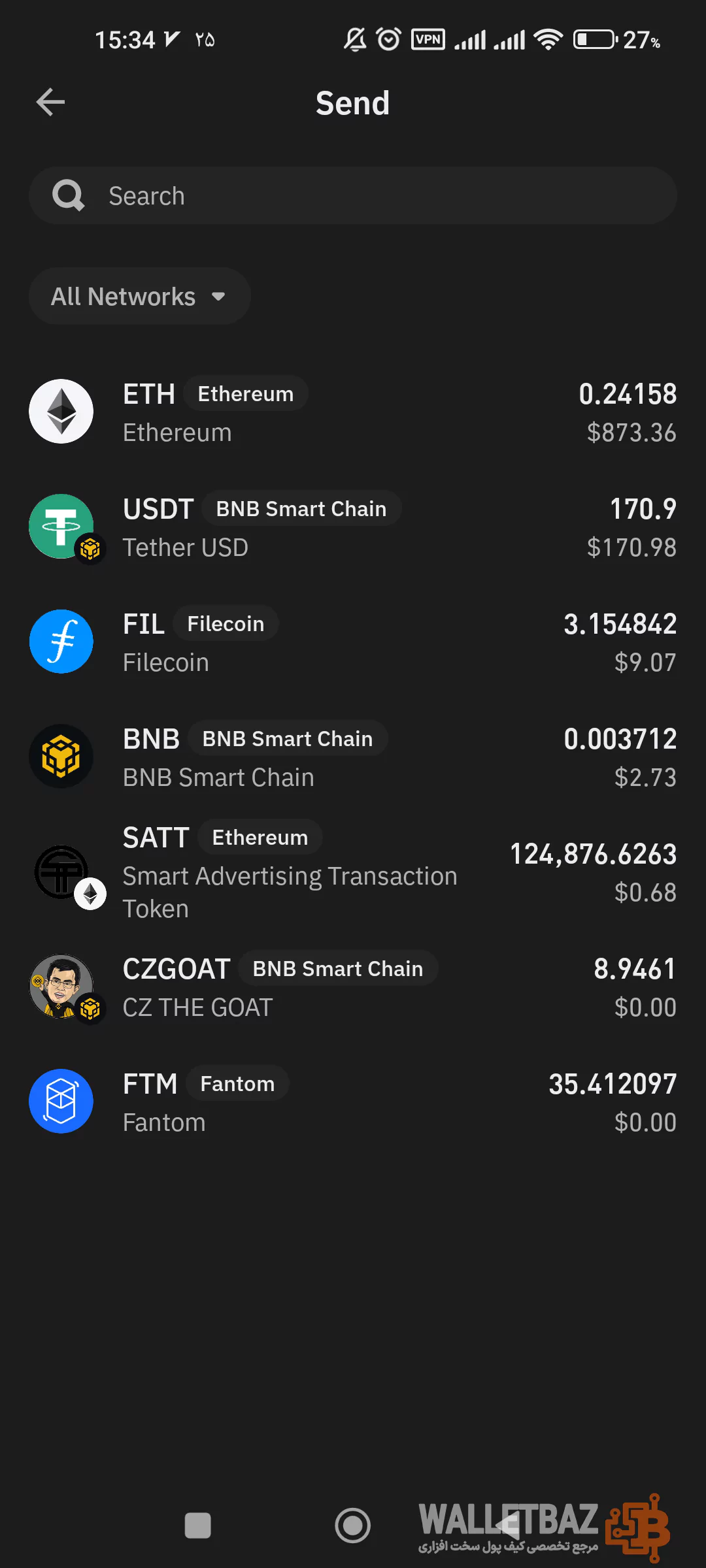Select FIL Filecoin to send
The image size is (706, 1568).
pos(353,642)
